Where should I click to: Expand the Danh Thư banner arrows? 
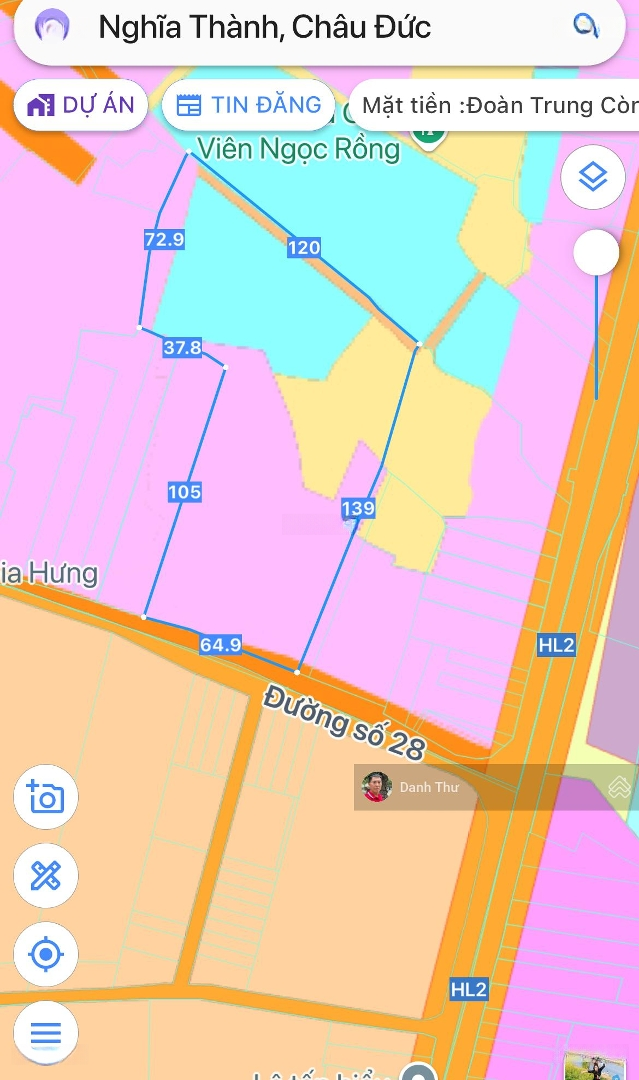point(619,787)
